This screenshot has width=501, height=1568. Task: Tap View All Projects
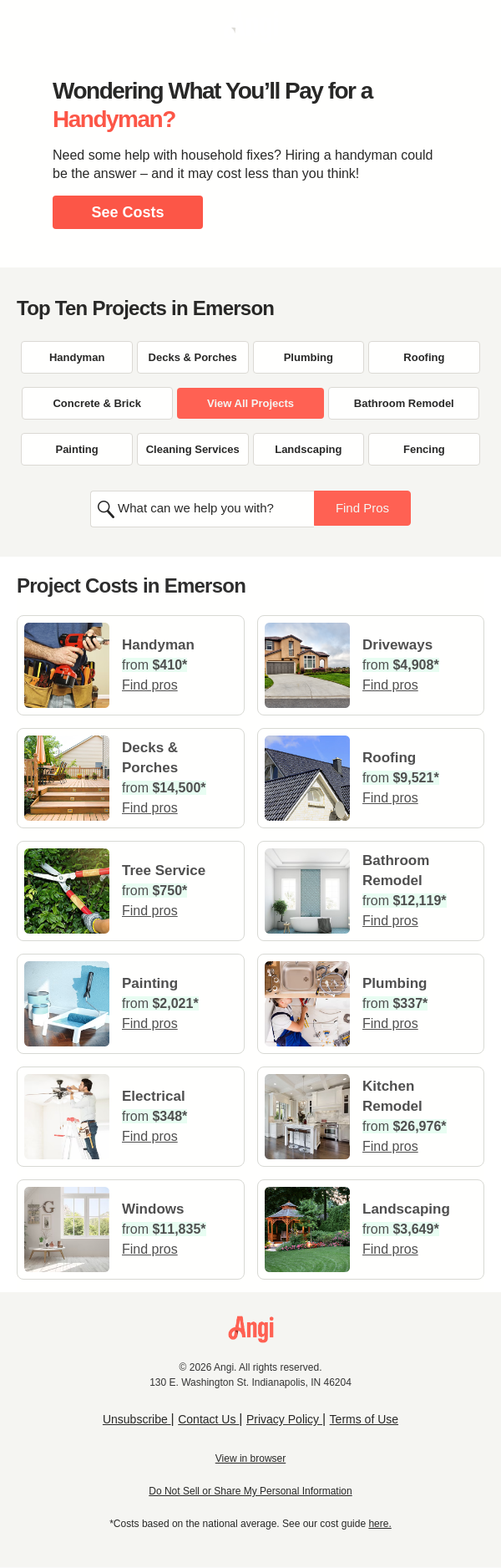pos(250,403)
